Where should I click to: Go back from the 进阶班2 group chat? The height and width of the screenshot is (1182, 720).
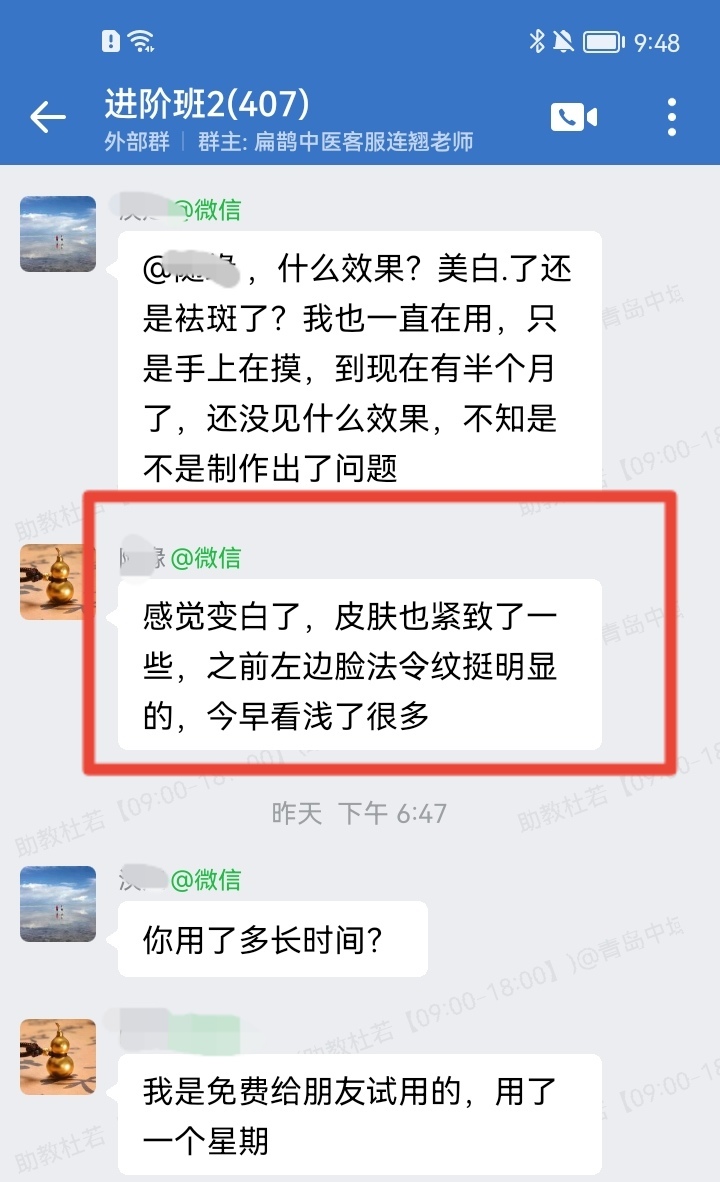tap(47, 118)
